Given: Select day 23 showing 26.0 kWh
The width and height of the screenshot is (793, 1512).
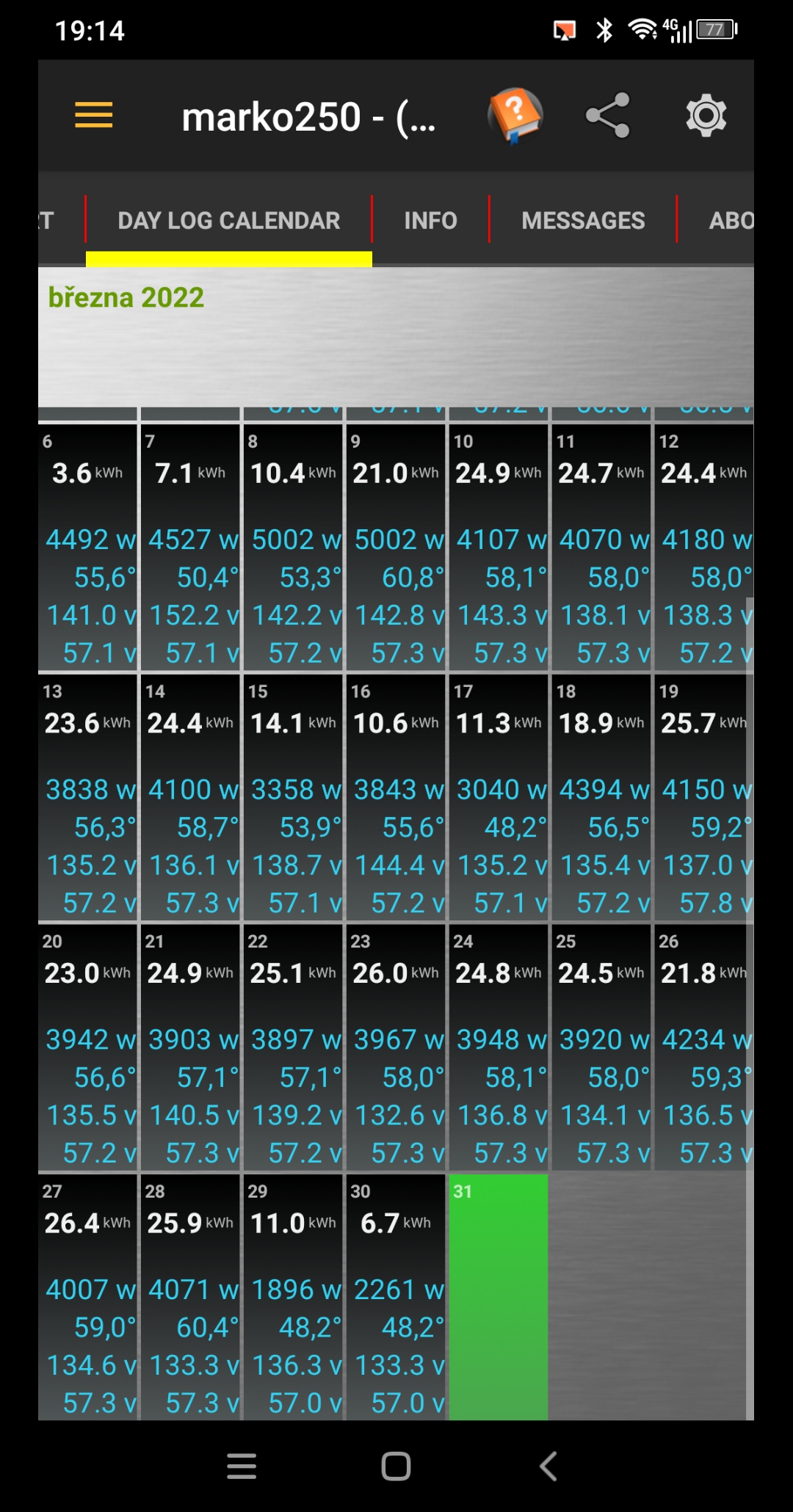Looking at the screenshot, I should (396, 1047).
